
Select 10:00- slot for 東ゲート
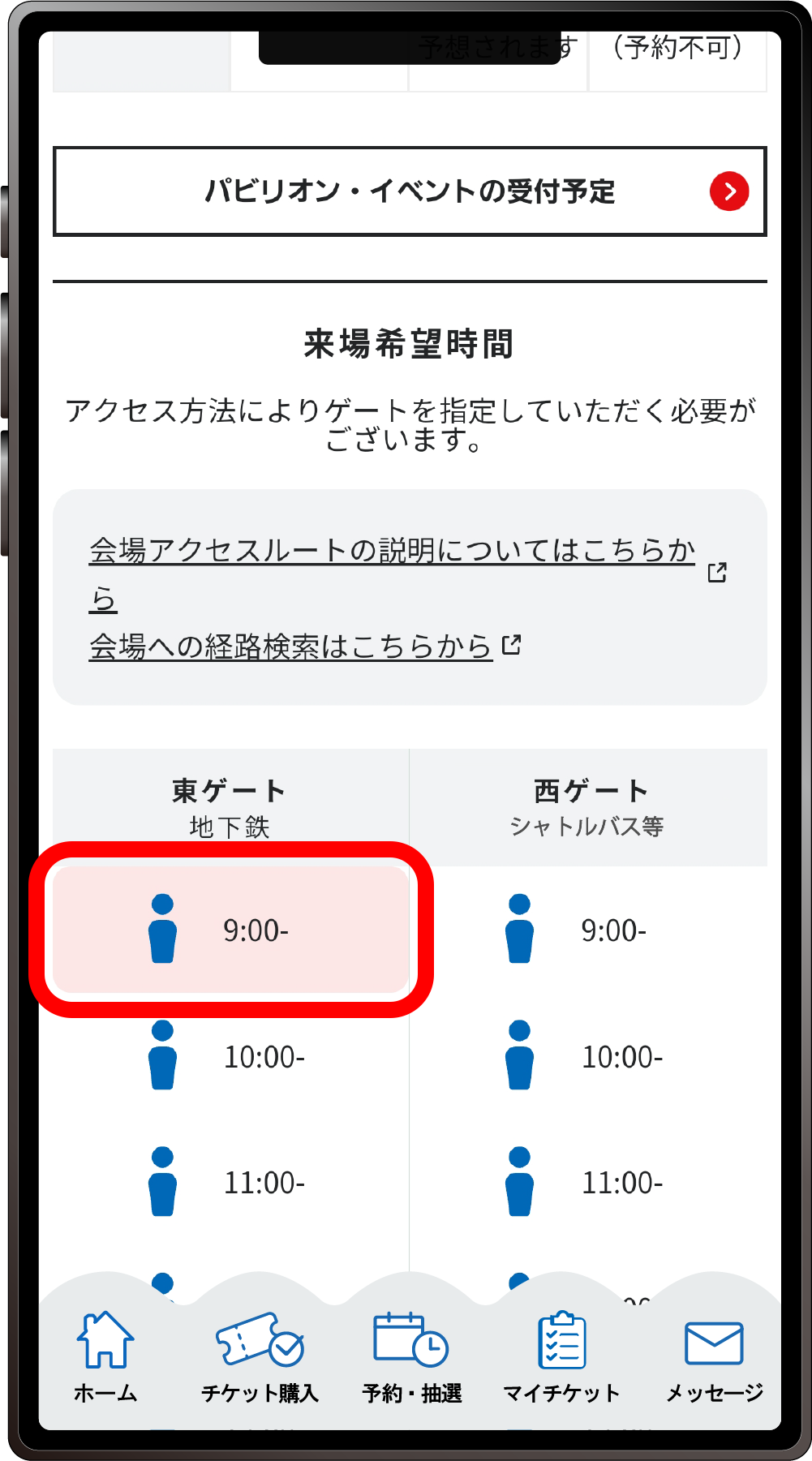(231, 1056)
